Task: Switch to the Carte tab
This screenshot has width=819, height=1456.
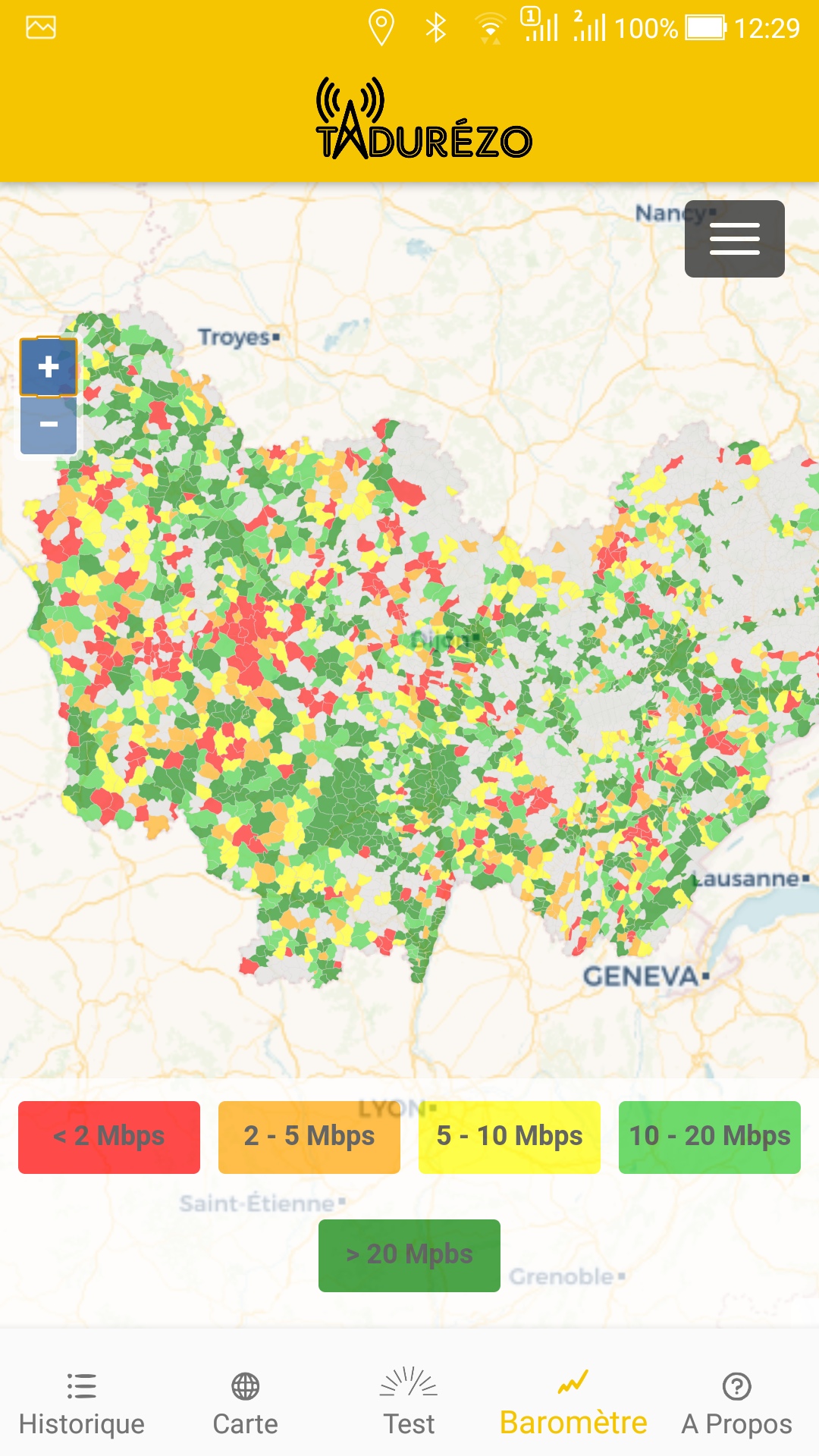Action: coord(246,1404)
